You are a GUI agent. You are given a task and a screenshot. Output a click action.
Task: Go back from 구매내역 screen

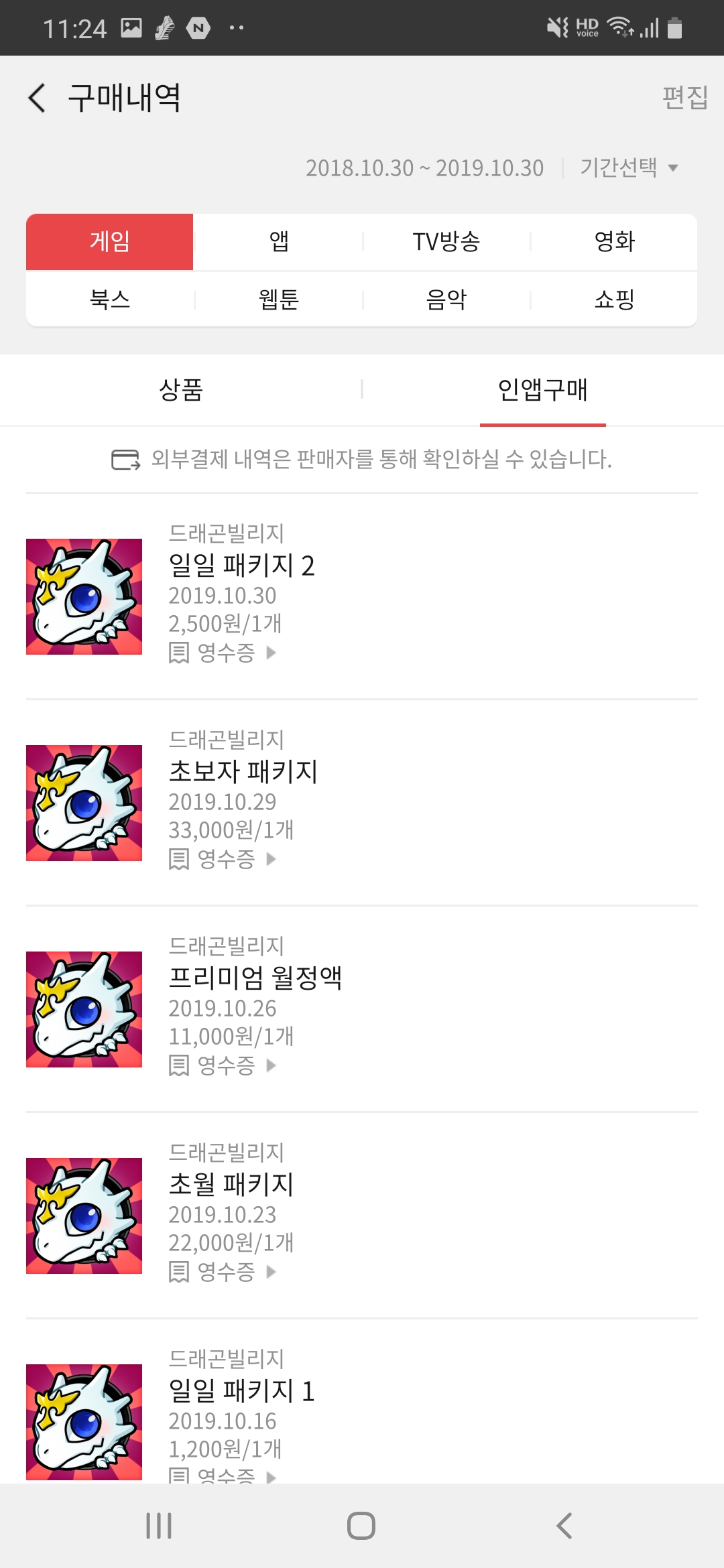(x=38, y=98)
